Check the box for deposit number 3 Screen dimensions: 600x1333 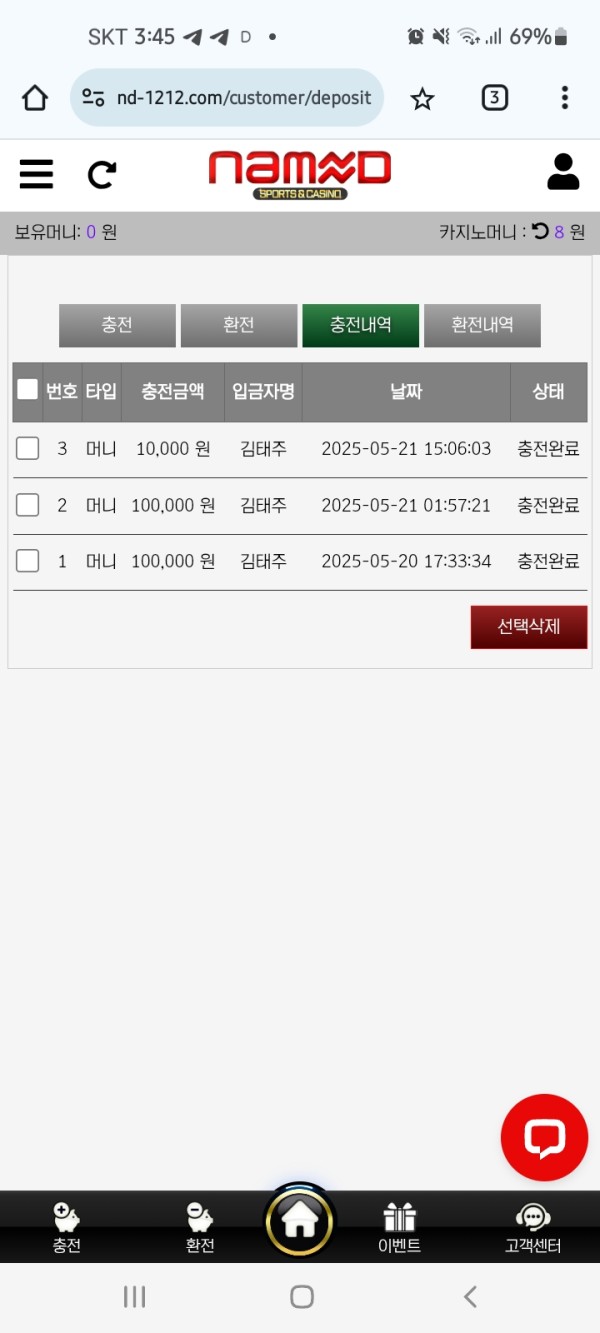(28, 449)
